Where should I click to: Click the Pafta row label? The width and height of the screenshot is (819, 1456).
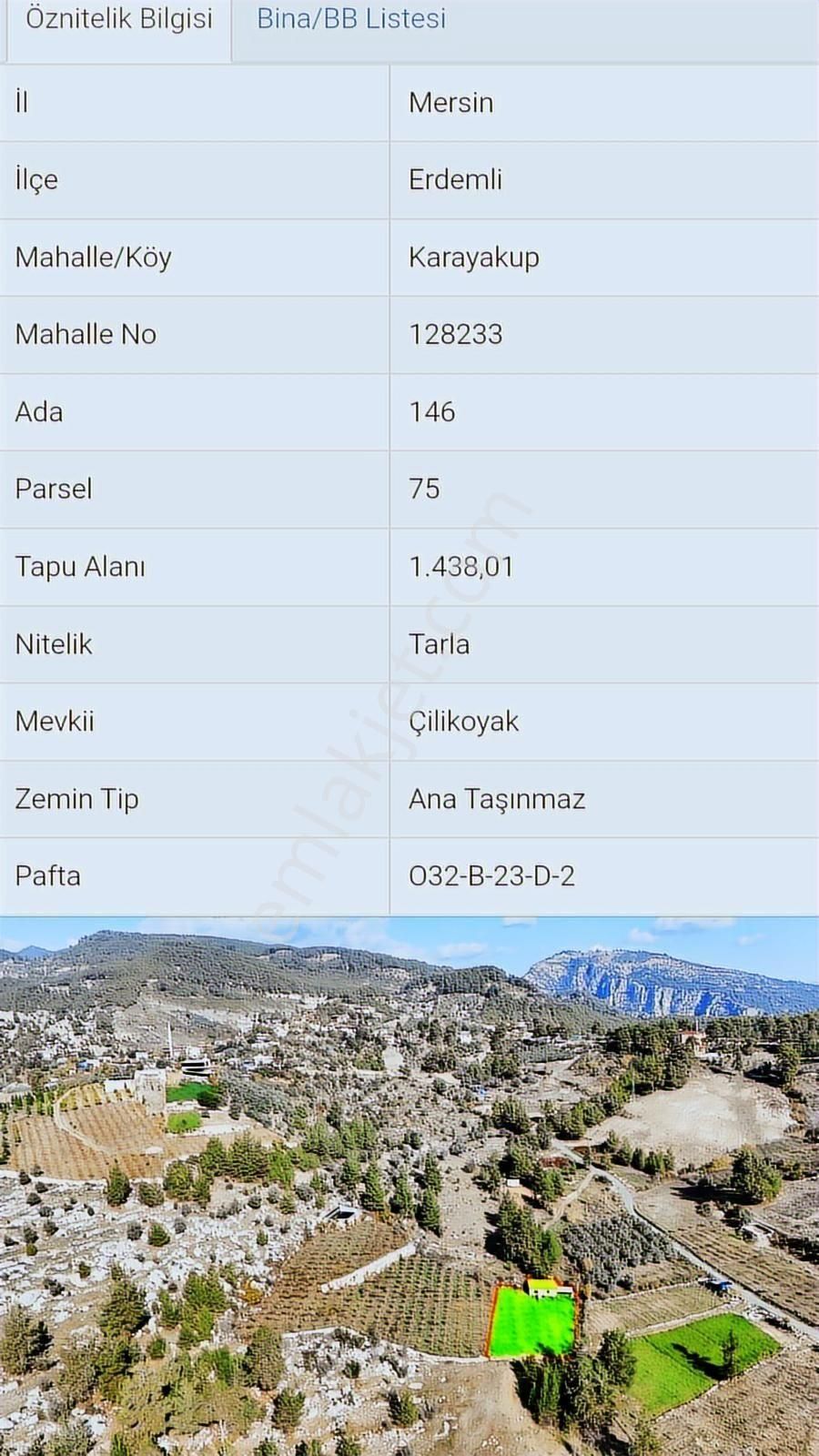[x=47, y=875]
